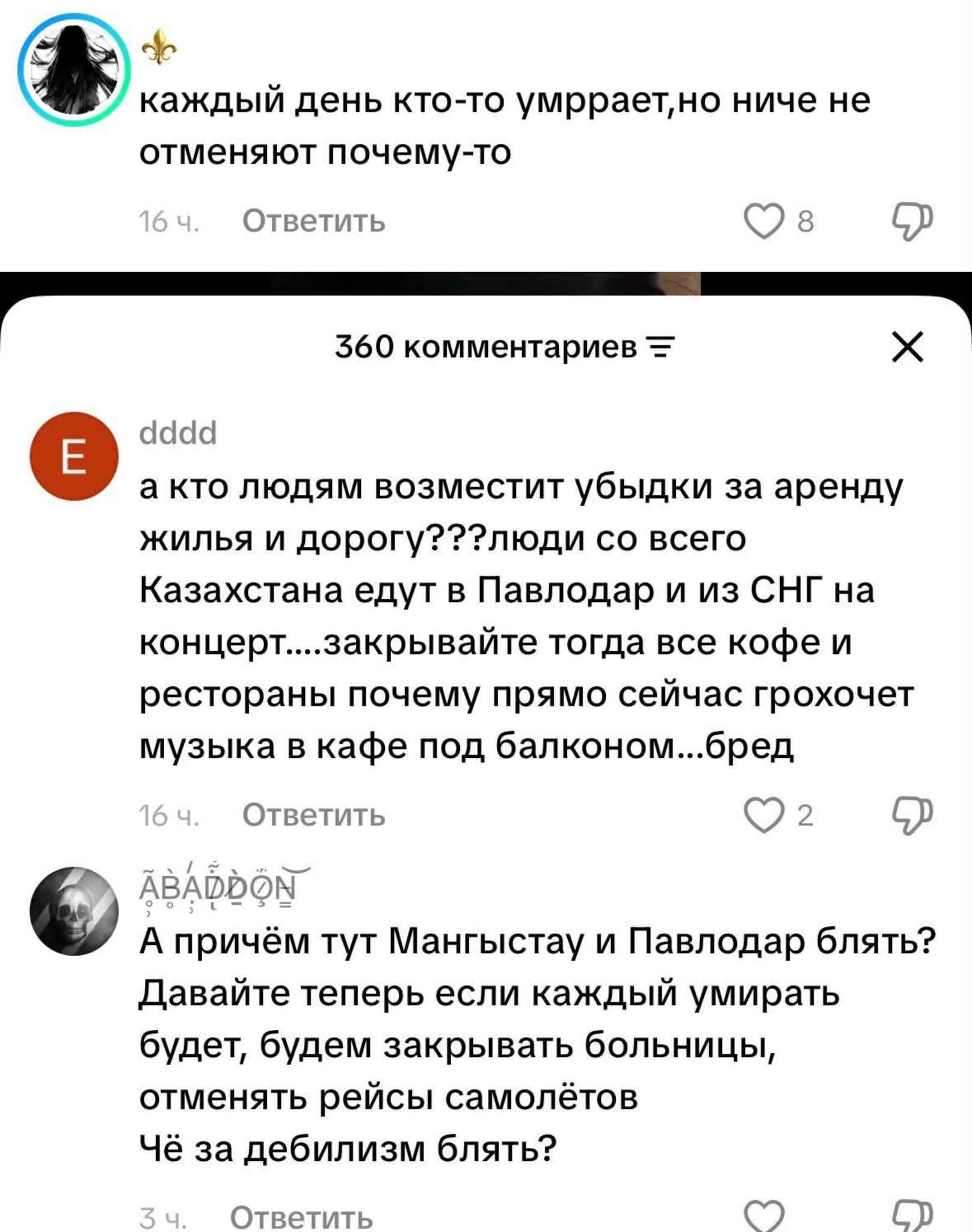The width and height of the screenshot is (972, 1232).
Task: Open the dddd username
Action: pyautogui.click(x=178, y=433)
